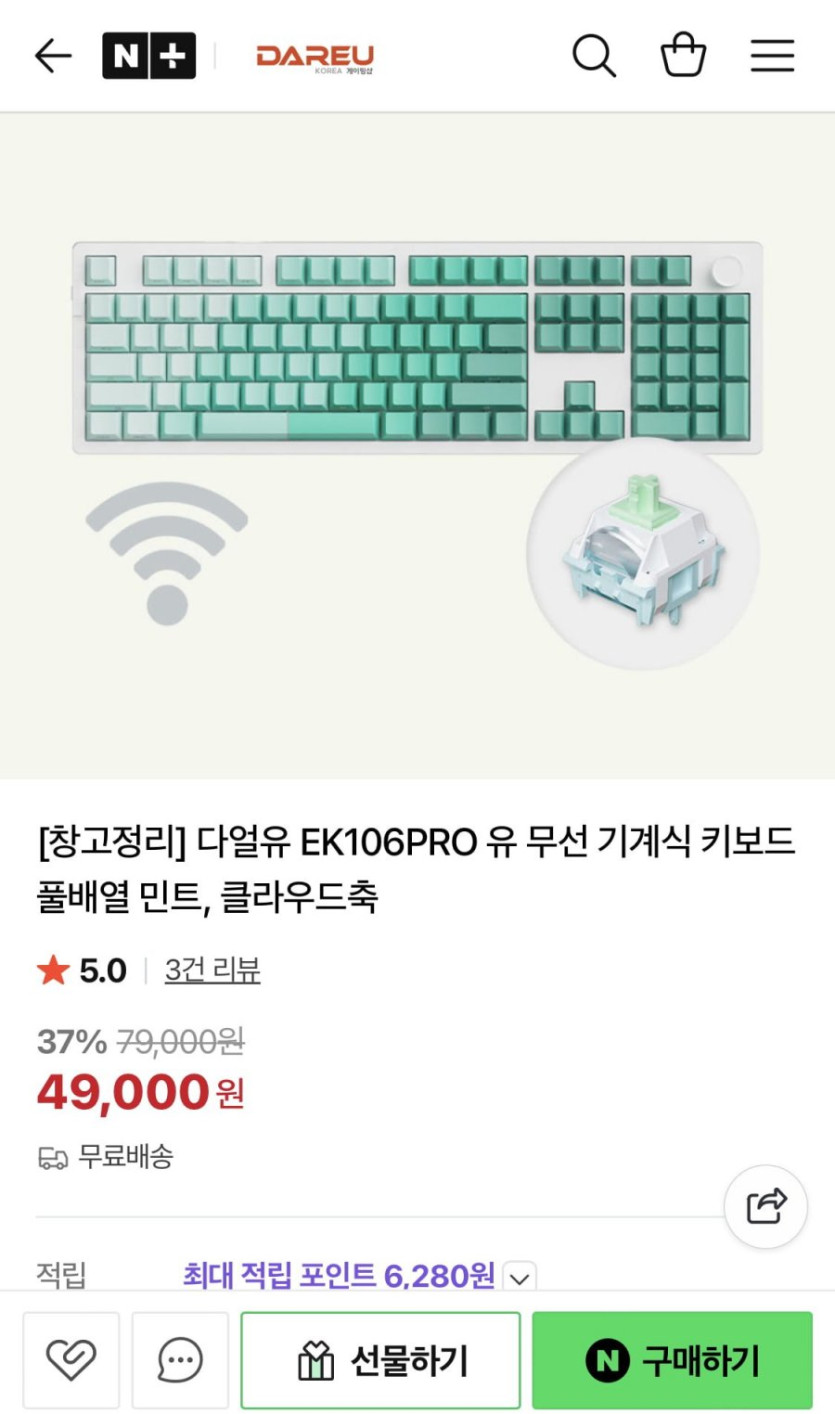Open the shopping cart
Image resolution: width=835 pixels, height=1414 pixels.
pyautogui.click(x=683, y=56)
